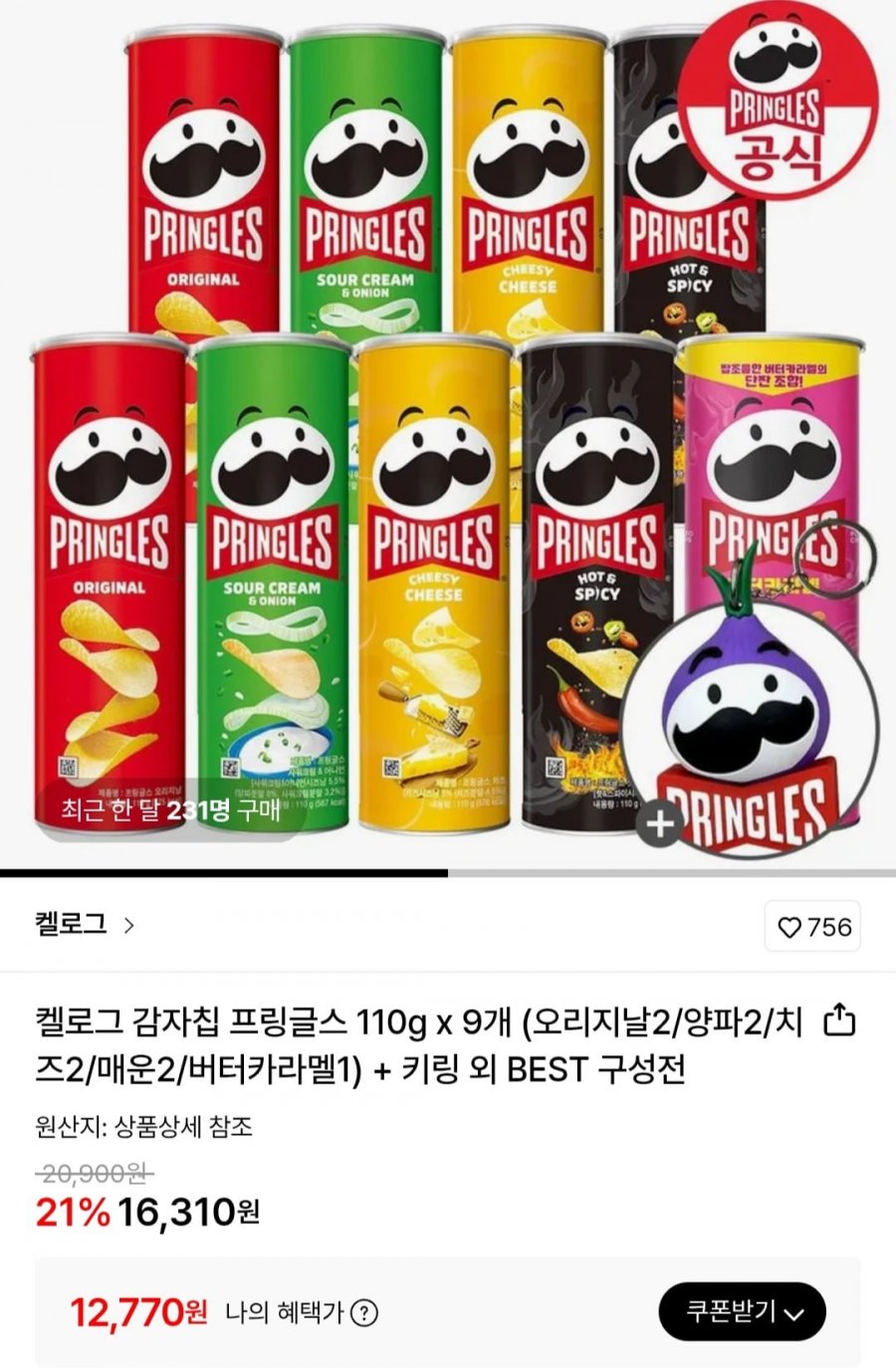The image size is (896, 1368).
Task: Open the 켈로그 brand store link
Action: 85,925
